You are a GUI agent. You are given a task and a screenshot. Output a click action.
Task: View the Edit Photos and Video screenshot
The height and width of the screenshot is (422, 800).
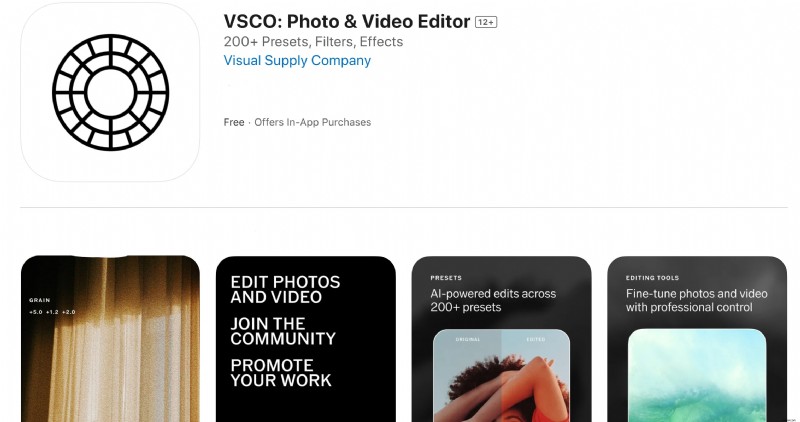305,340
